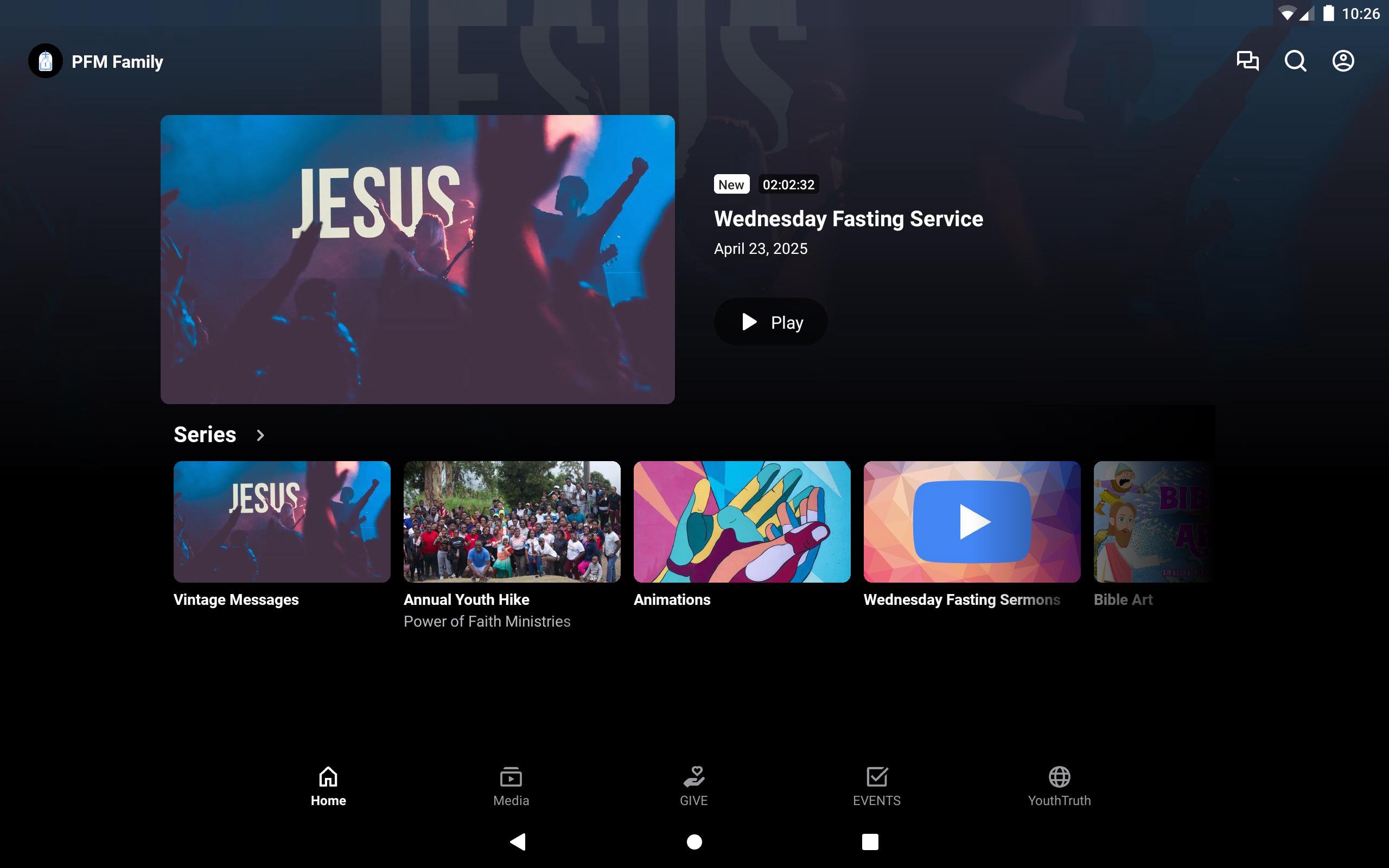
Task: Open the search icon
Action: tap(1295, 61)
